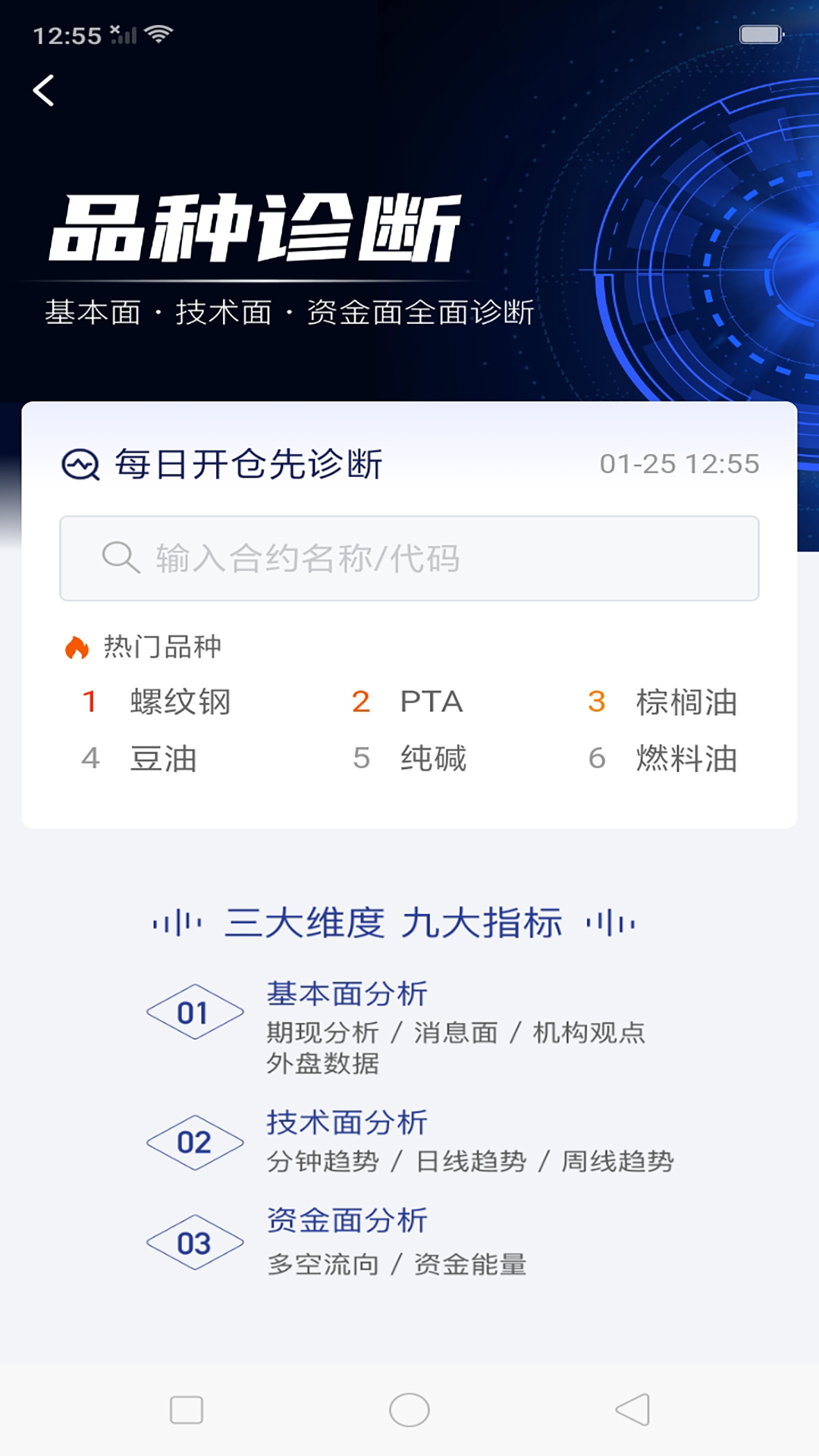The height and width of the screenshot is (1456, 819).
Task: Select hot variety 燃料油
Action: click(x=686, y=758)
